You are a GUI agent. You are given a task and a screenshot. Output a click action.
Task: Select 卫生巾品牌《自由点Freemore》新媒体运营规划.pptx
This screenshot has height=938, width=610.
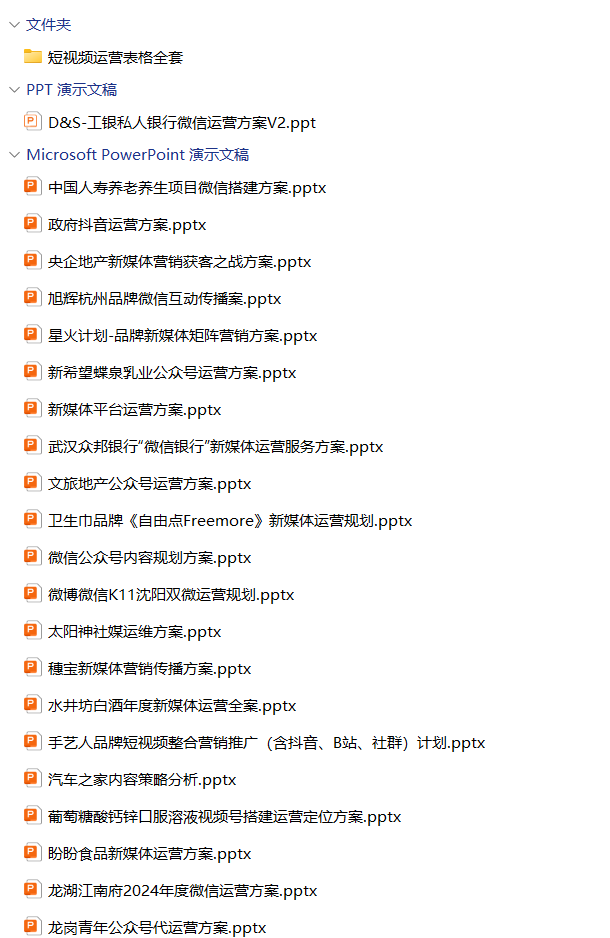tap(230, 521)
